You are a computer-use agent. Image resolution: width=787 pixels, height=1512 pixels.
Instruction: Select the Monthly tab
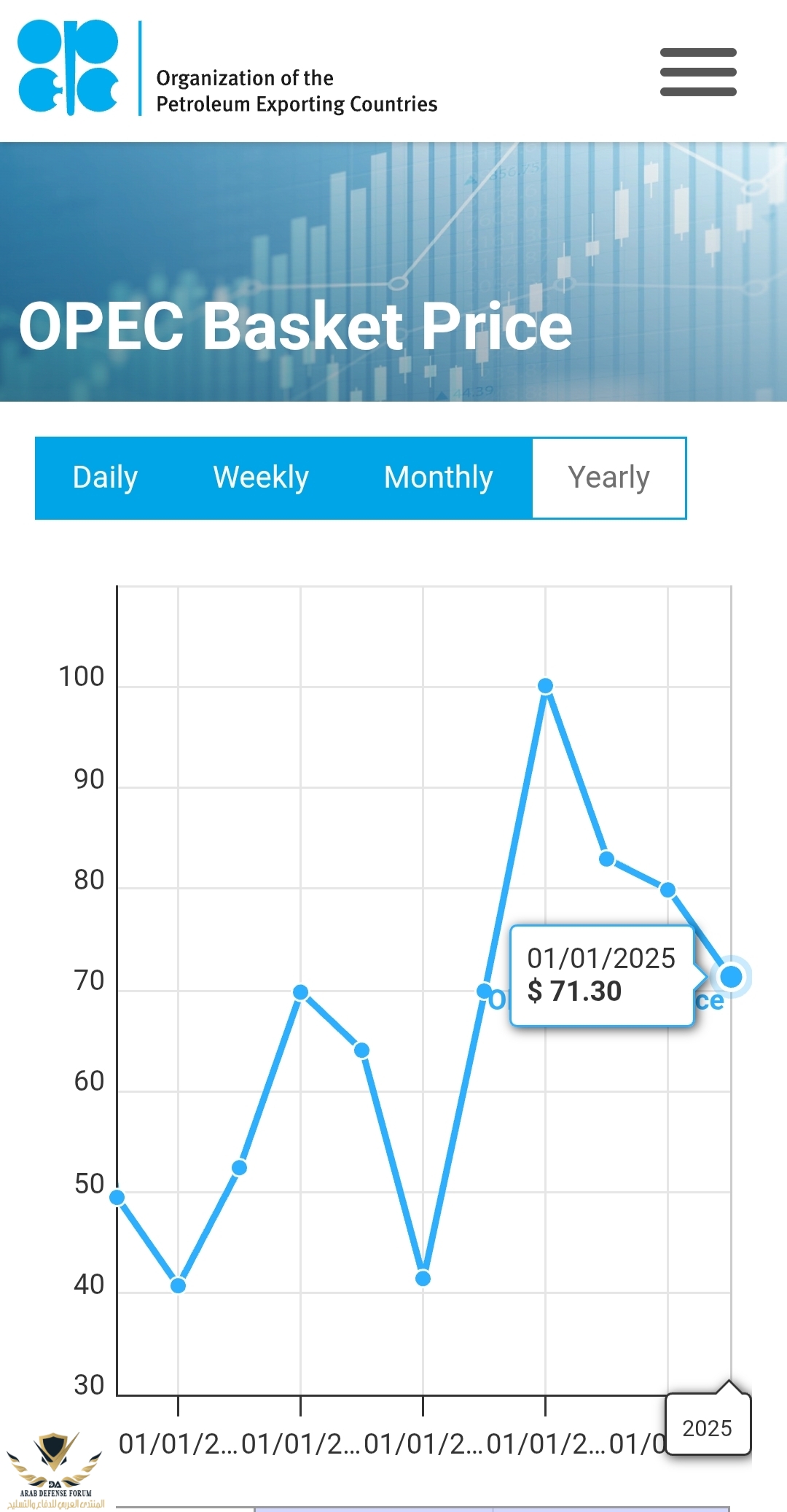click(438, 478)
